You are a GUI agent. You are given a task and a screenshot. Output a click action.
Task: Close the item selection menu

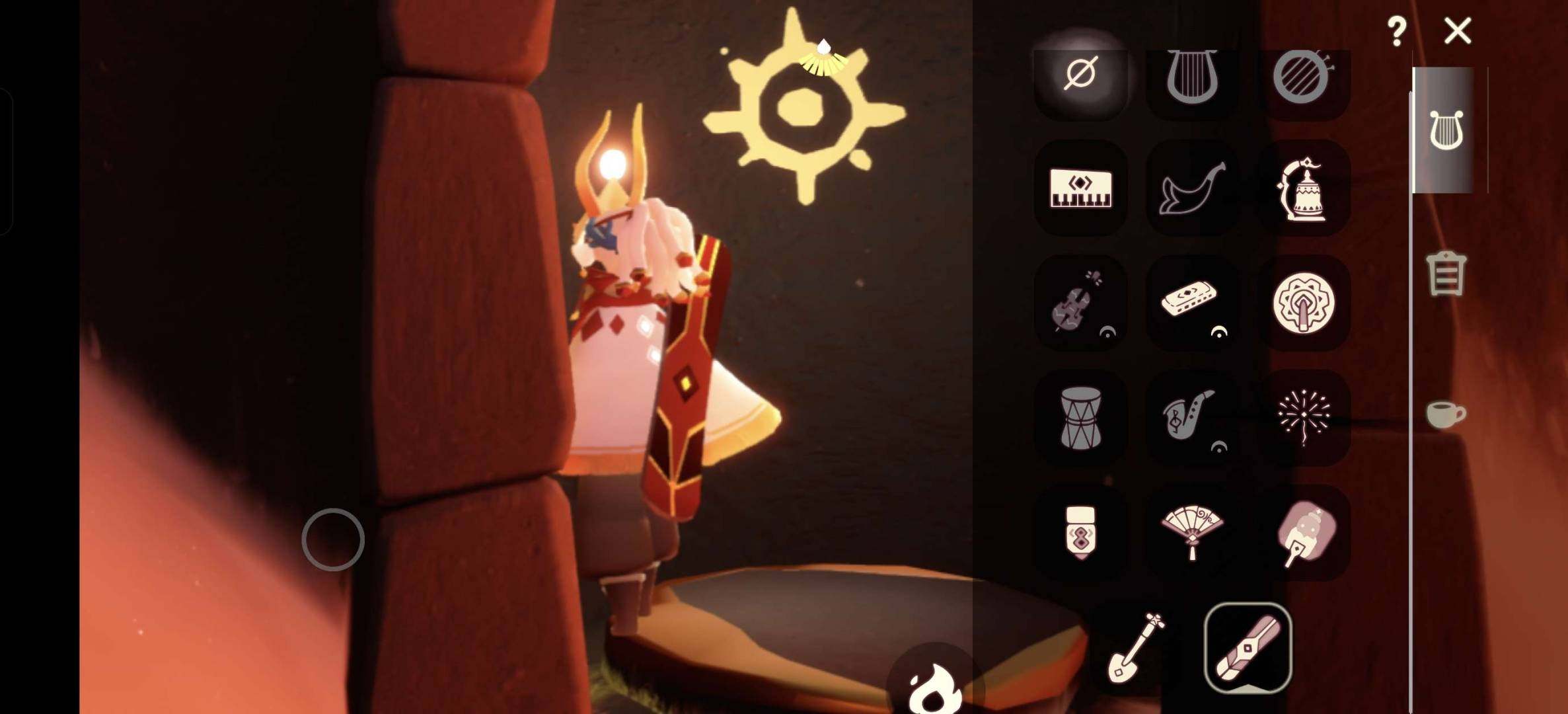click(x=1457, y=30)
